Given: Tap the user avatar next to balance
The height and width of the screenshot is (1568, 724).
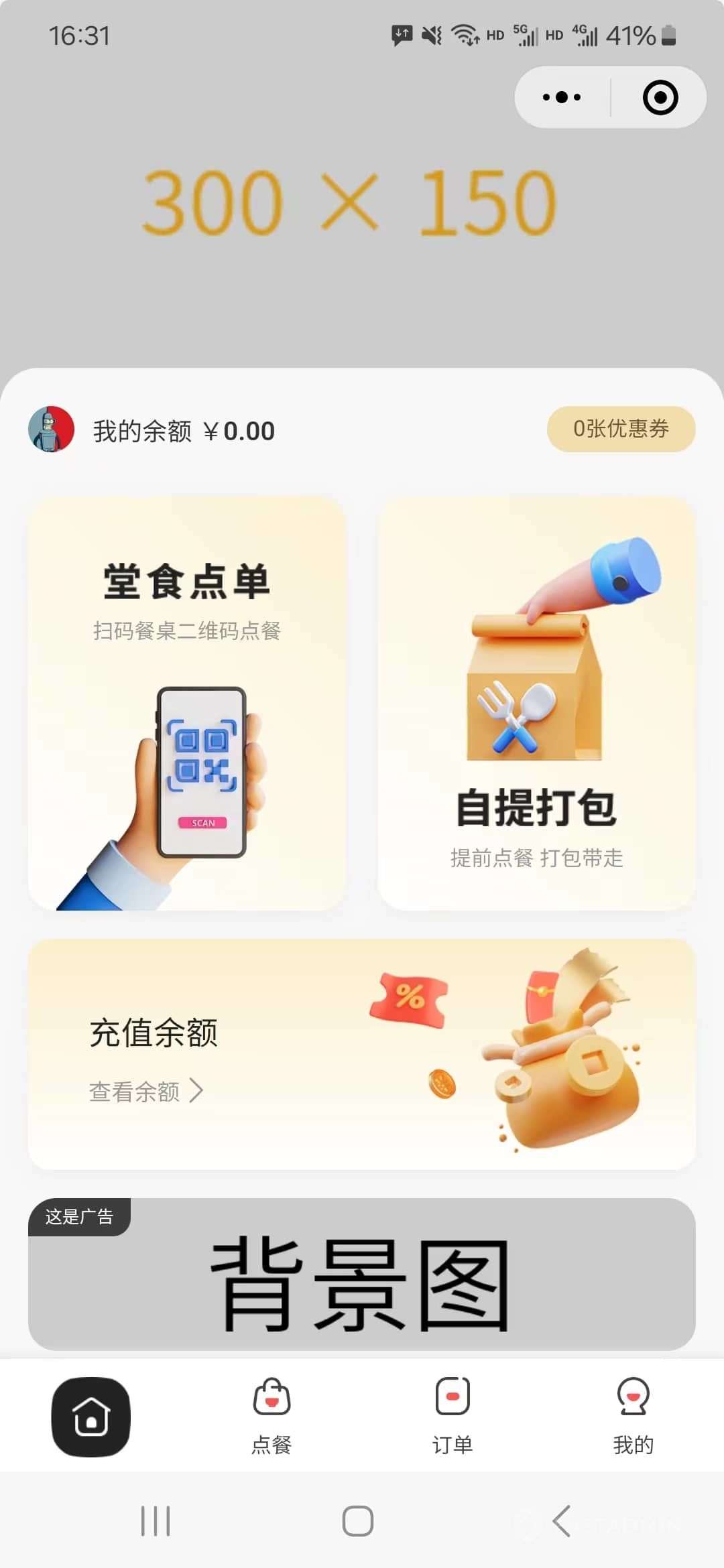Looking at the screenshot, I should pyautogui.click(x=51, y=430).
